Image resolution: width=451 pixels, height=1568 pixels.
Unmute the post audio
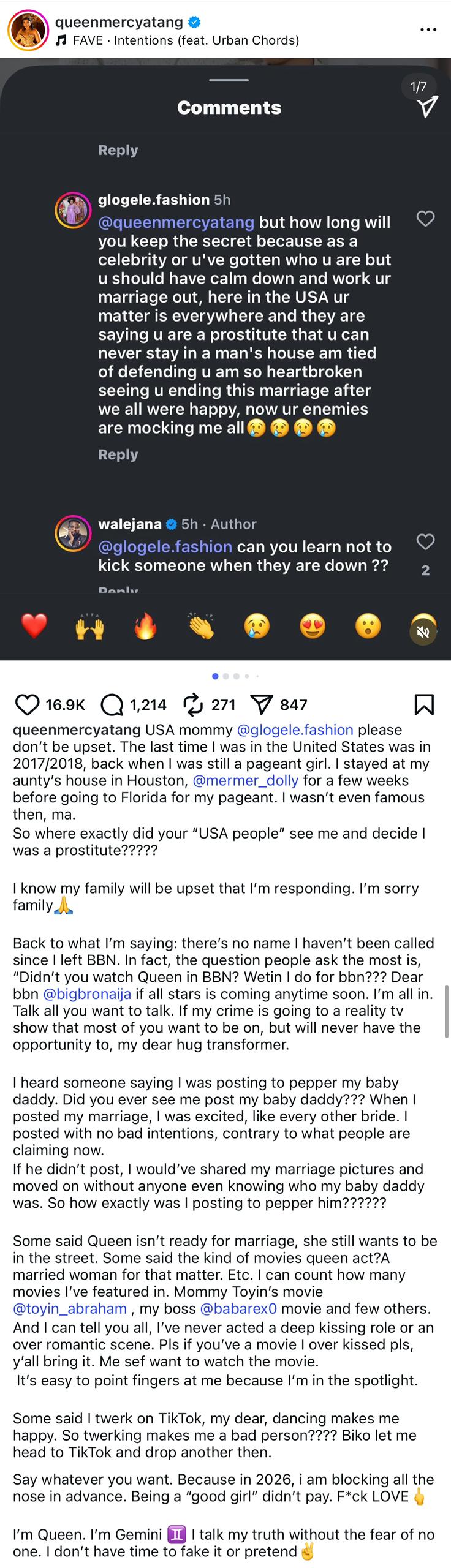coord(423,632)
